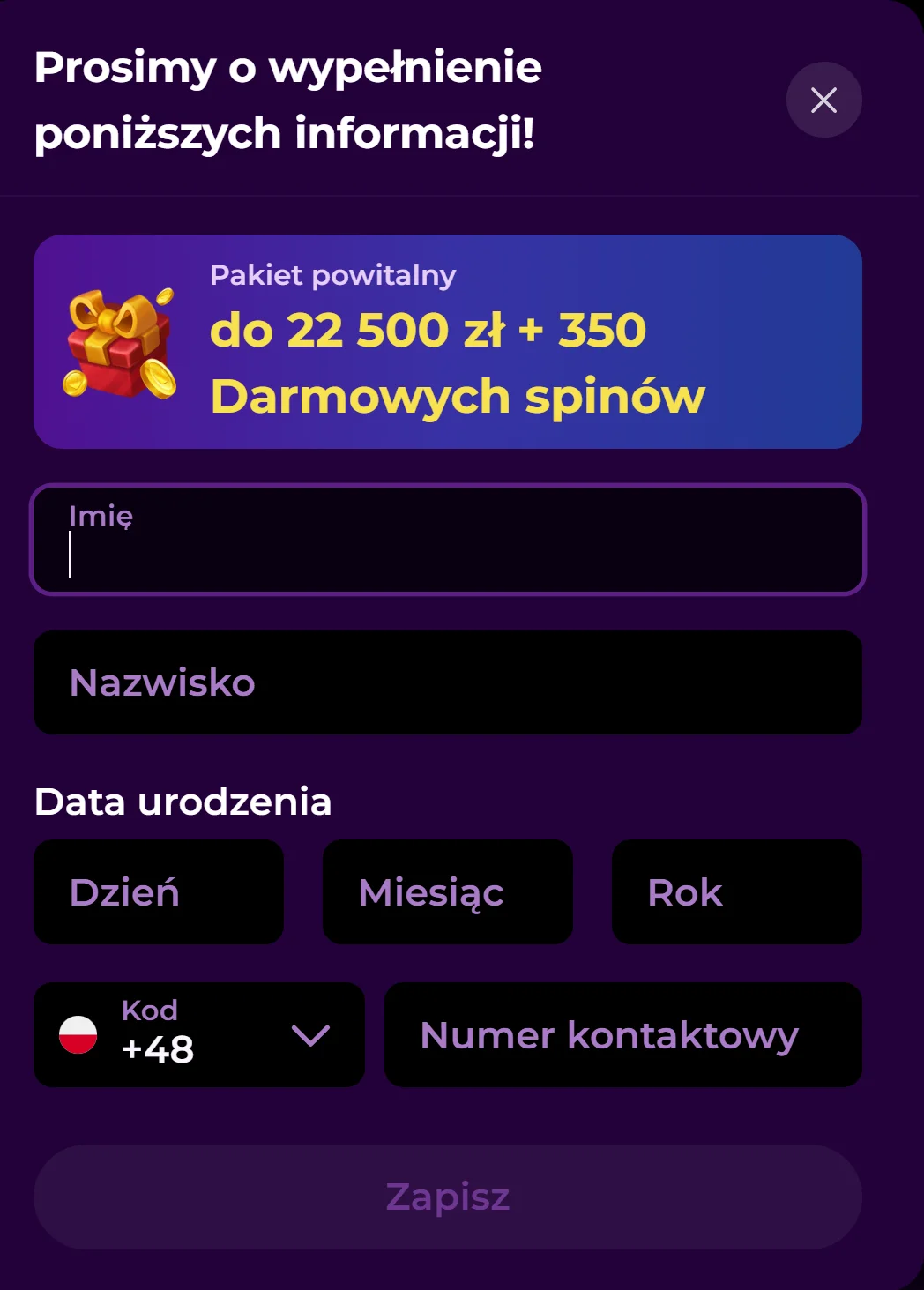This screenshot has height=1290, width=924.
Task: Click the X icon to dismiss the dialog
Action: coord(823,100)
